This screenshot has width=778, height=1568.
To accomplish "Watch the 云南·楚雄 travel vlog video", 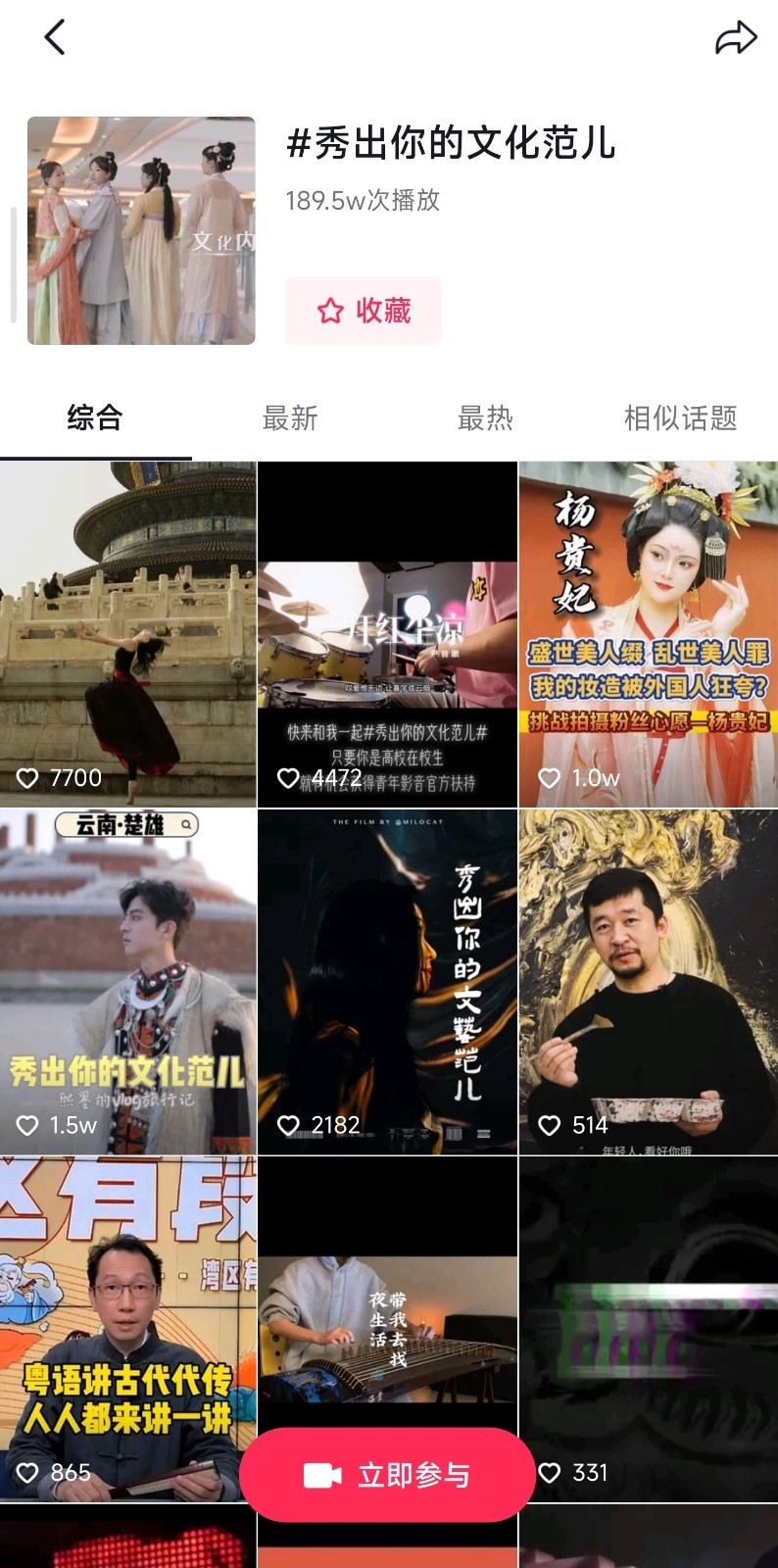I will point(127,981).
